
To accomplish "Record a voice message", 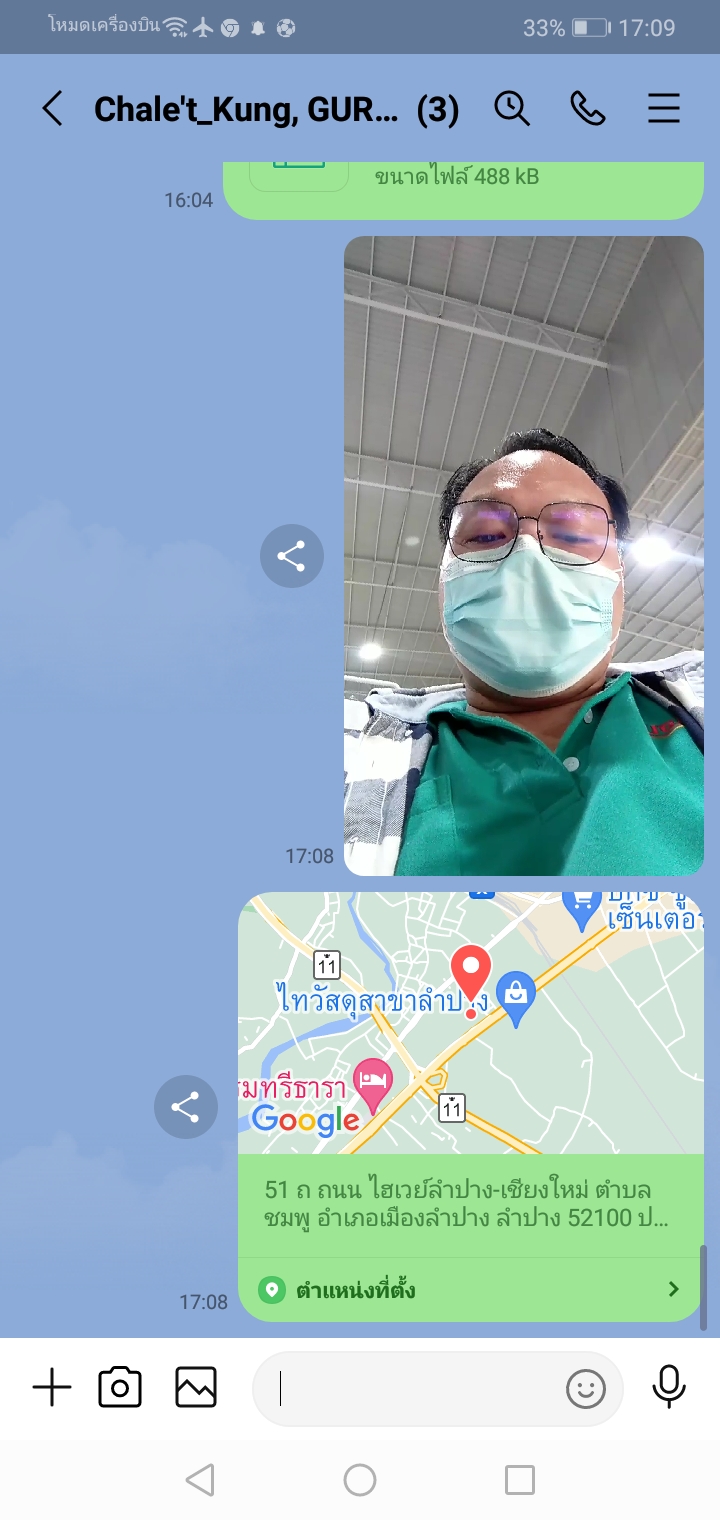I will 668,1388.
